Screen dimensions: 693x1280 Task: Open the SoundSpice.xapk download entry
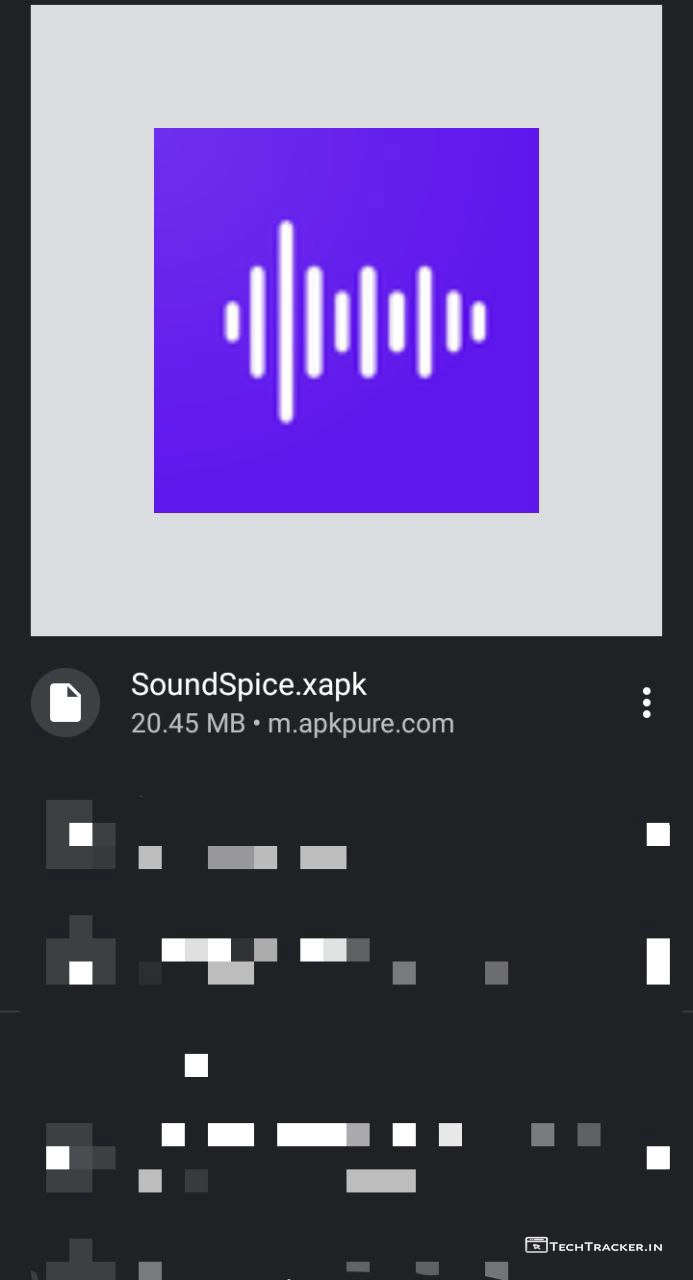[x=290, y=702]
